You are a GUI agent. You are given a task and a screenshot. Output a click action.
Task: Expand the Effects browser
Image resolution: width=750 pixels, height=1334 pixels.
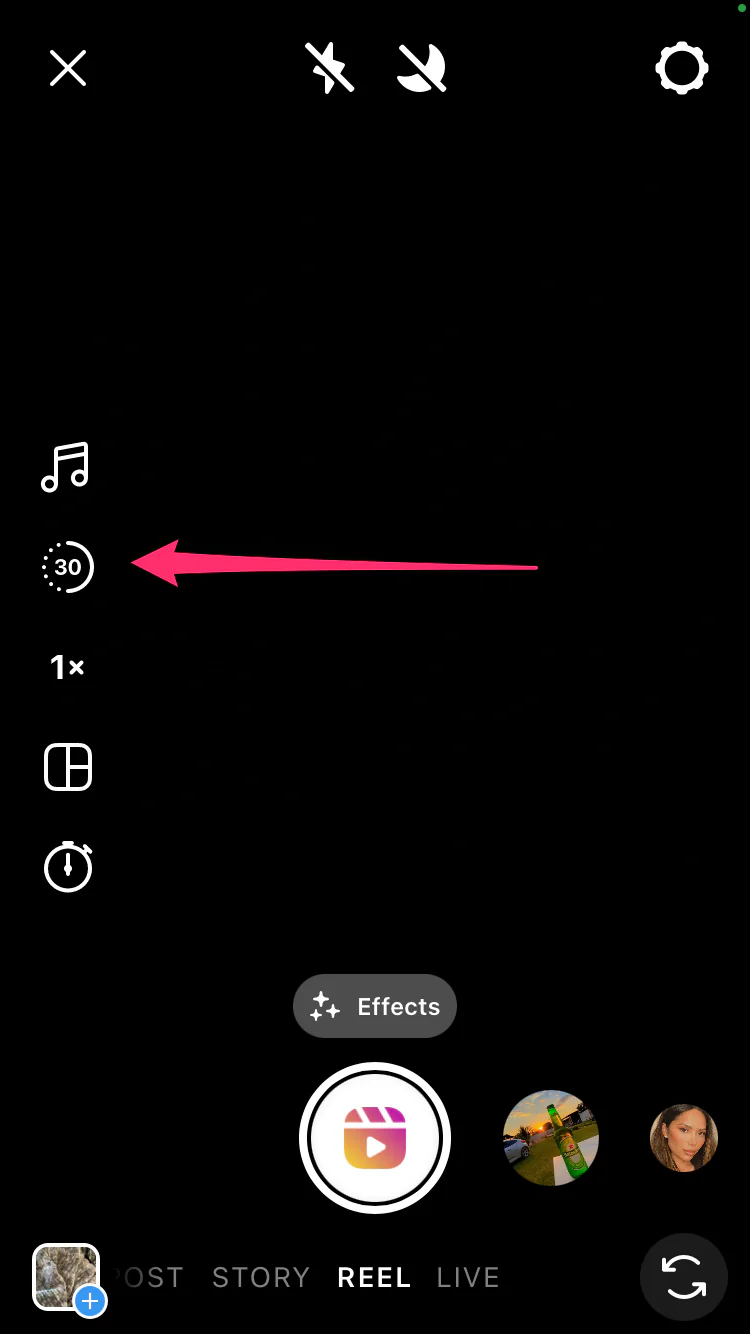(375, 1006)
